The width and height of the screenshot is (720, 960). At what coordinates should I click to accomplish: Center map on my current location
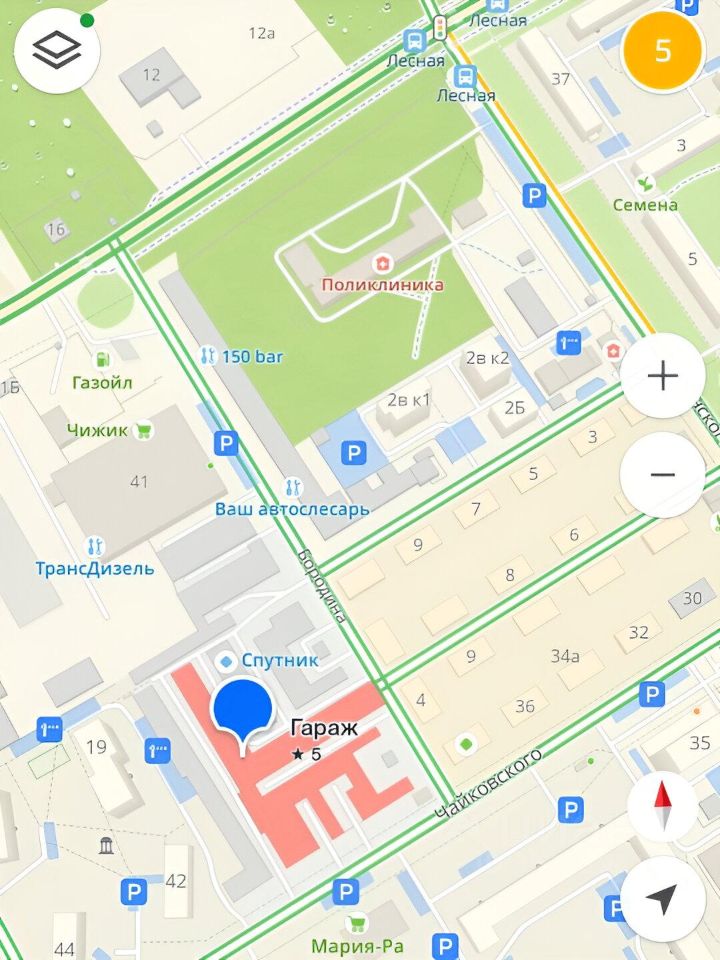[x=662, y=899]
